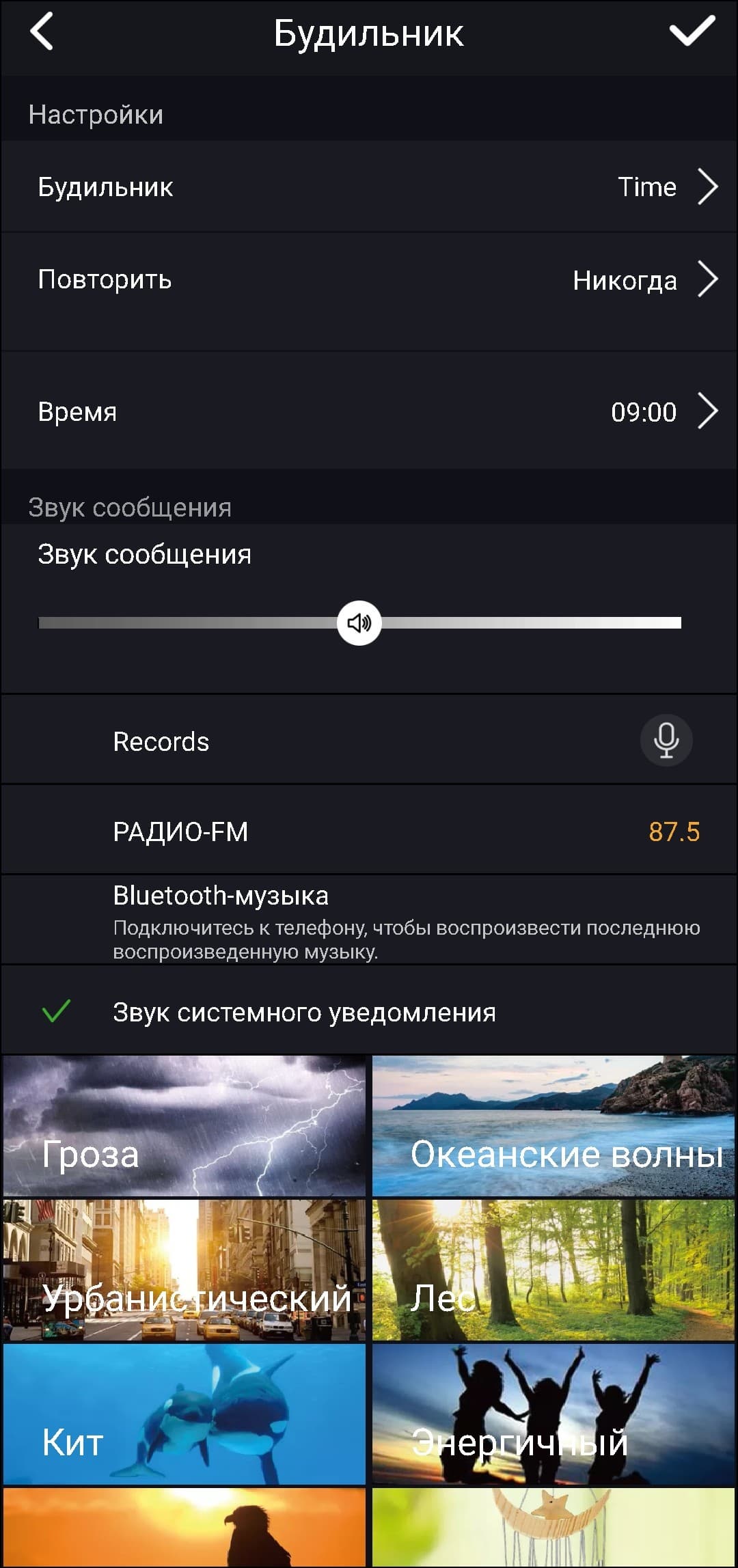Tap the microphone icon beside Records
The image size is (738, 1568).
[666, 741]
